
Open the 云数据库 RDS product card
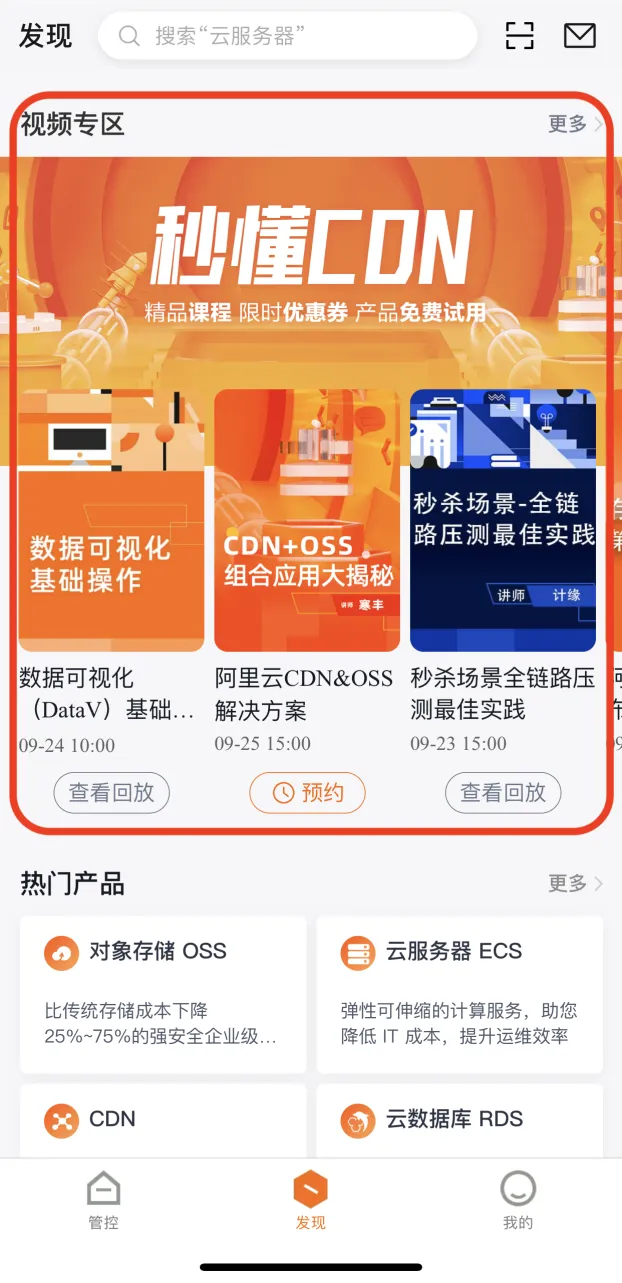click(460, 1120)
